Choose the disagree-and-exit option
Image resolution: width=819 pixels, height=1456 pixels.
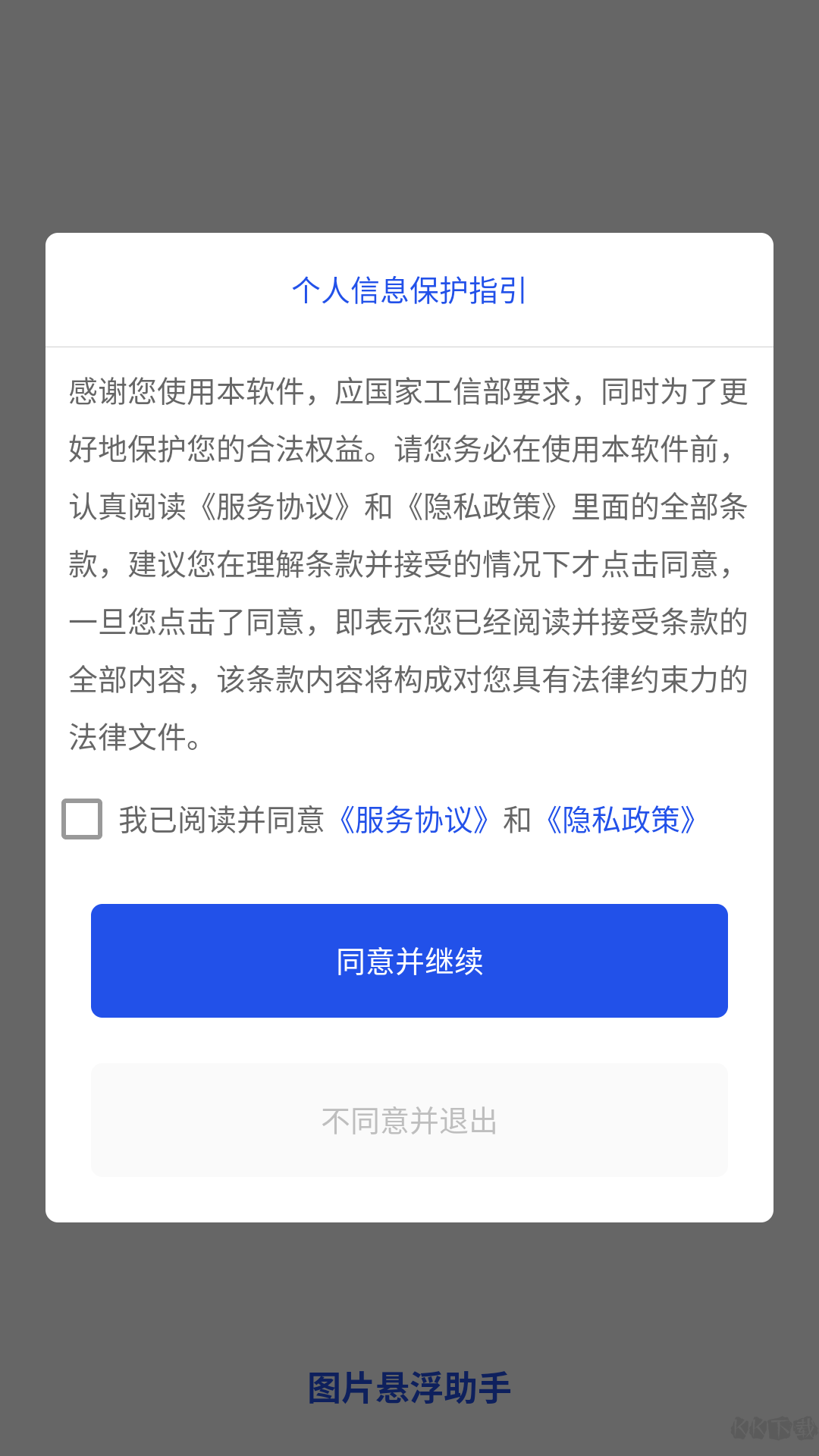(x=409, y=1121)
